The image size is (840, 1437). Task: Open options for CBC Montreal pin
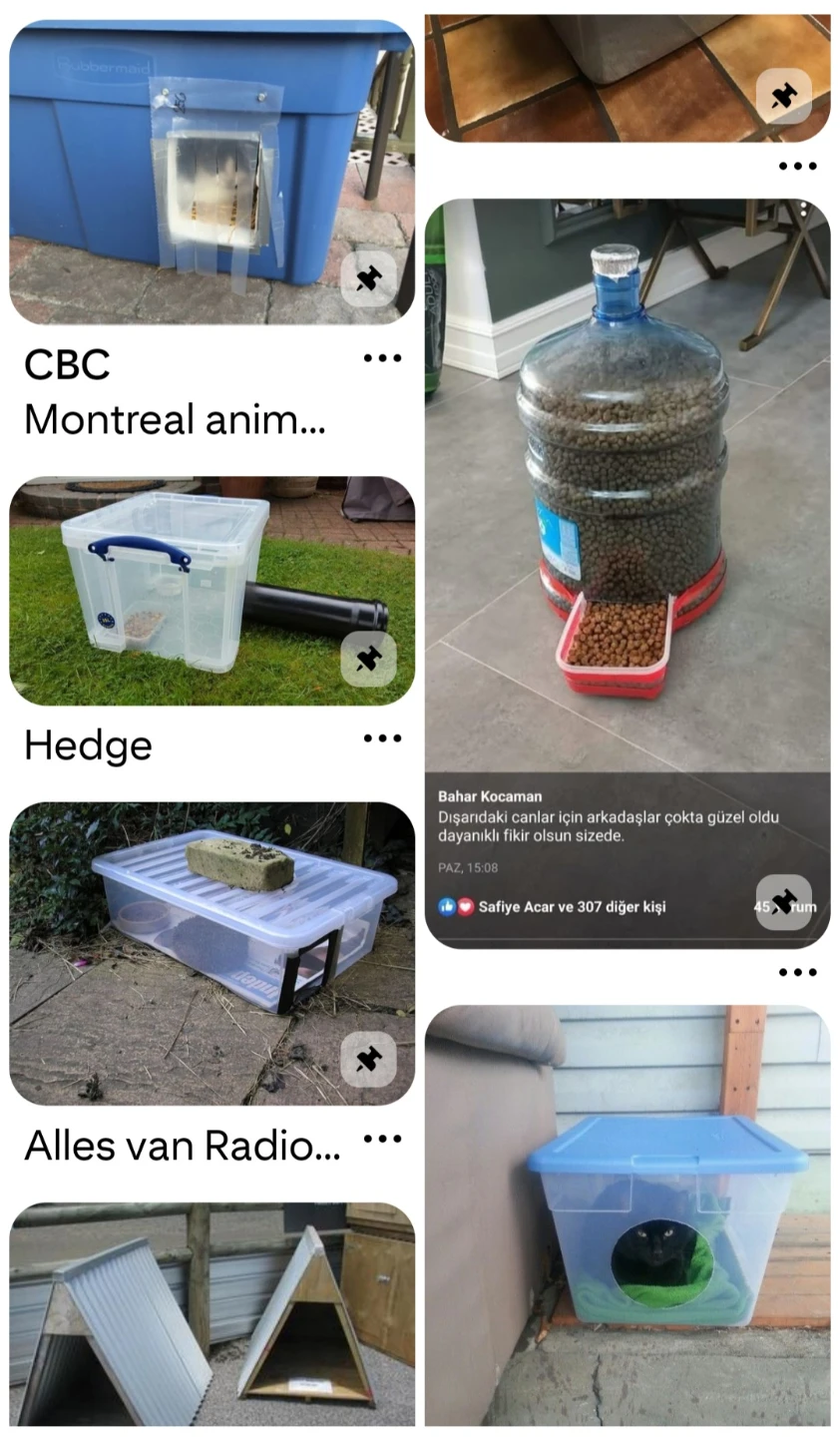[x=382, y=358]
